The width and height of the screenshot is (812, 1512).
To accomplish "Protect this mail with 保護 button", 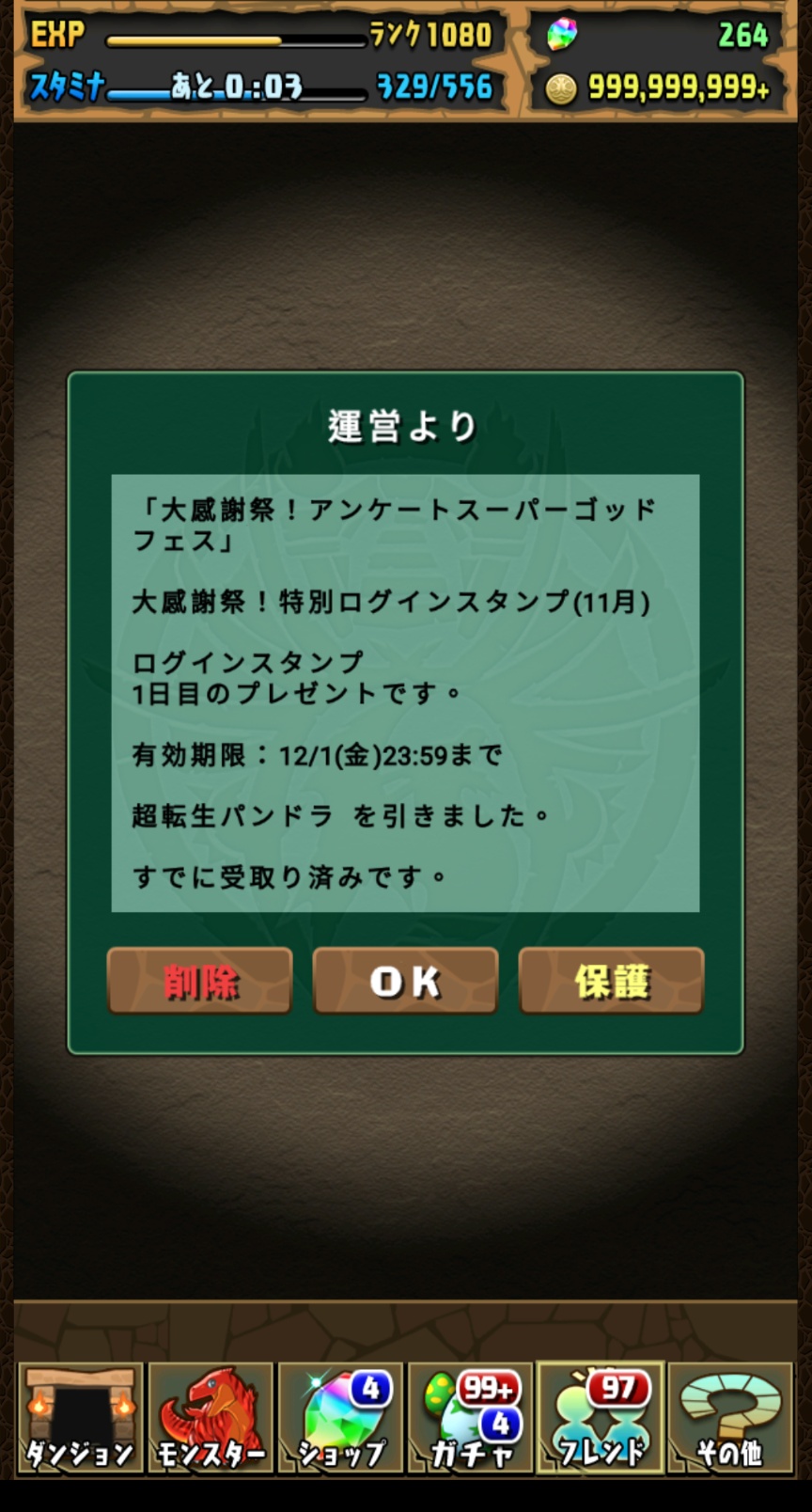I will tap(611, 981).
